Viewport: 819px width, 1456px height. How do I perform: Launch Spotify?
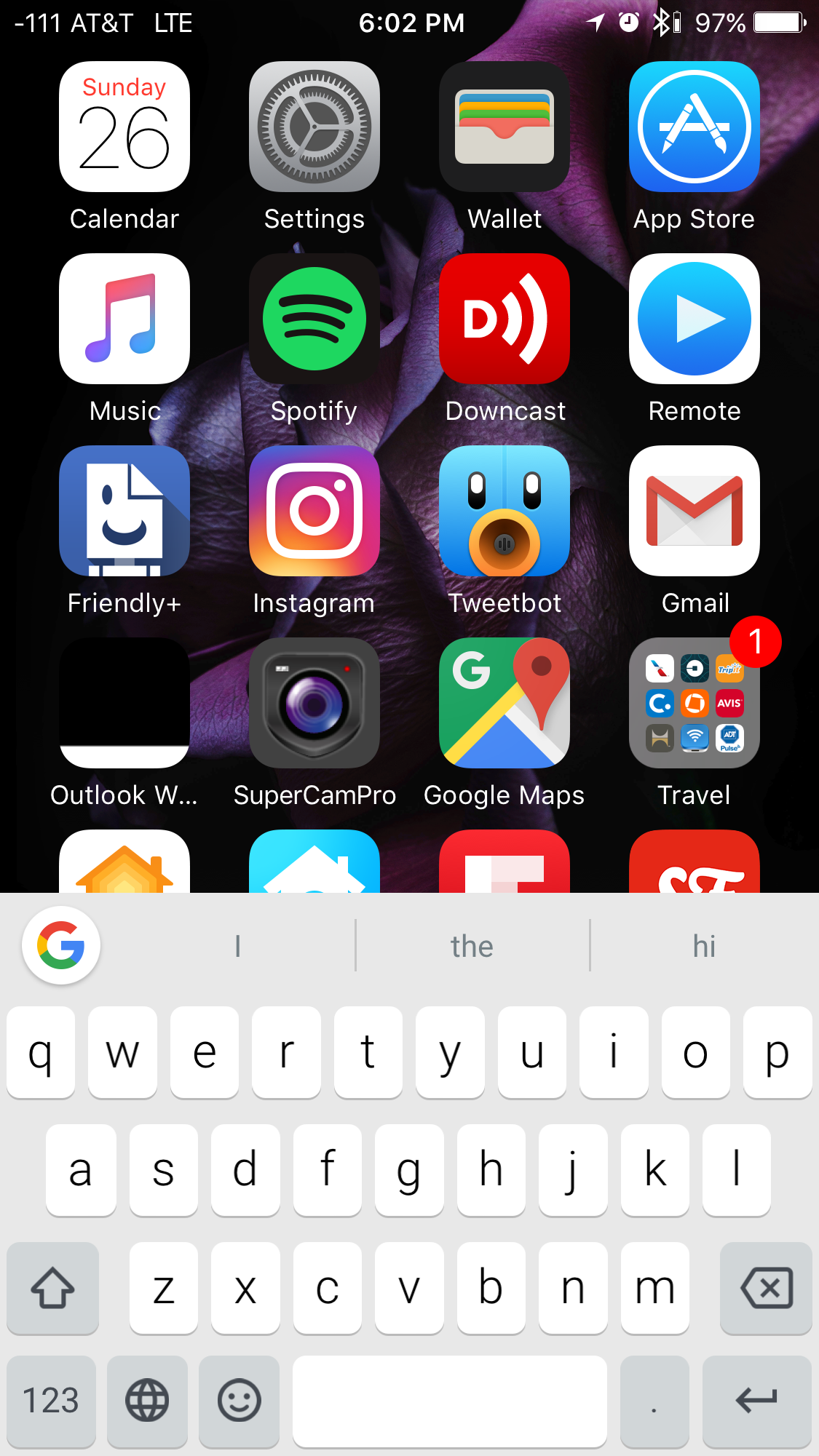(314, 319)
